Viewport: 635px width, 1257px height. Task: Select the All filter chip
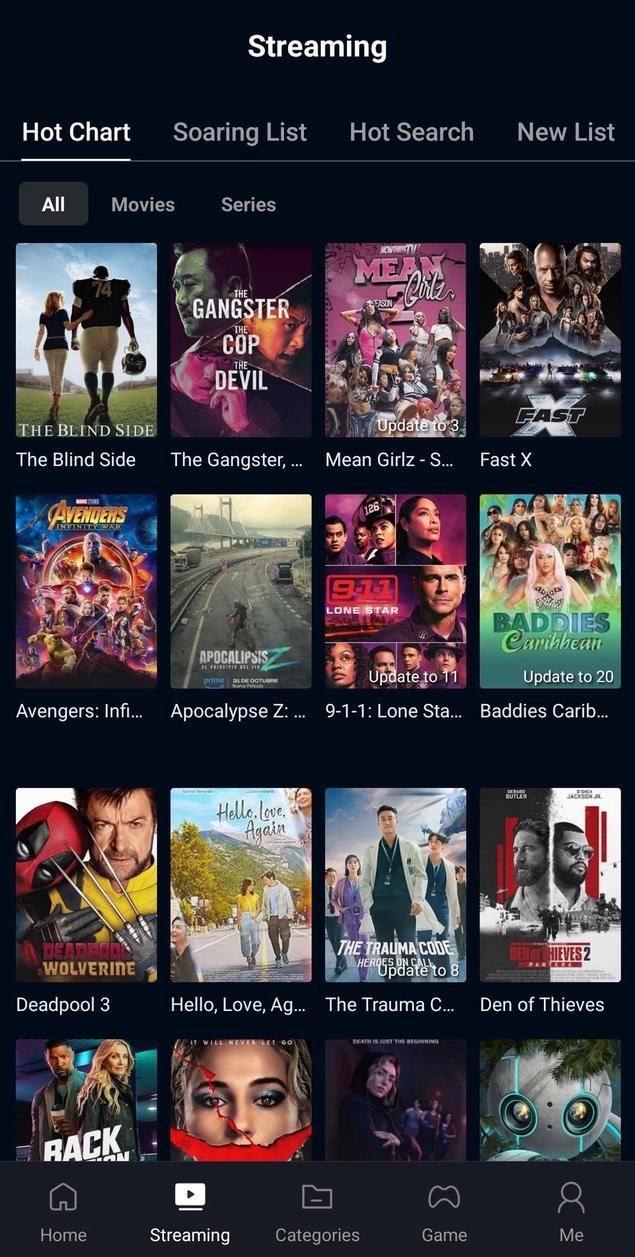[x=53, y=204]
